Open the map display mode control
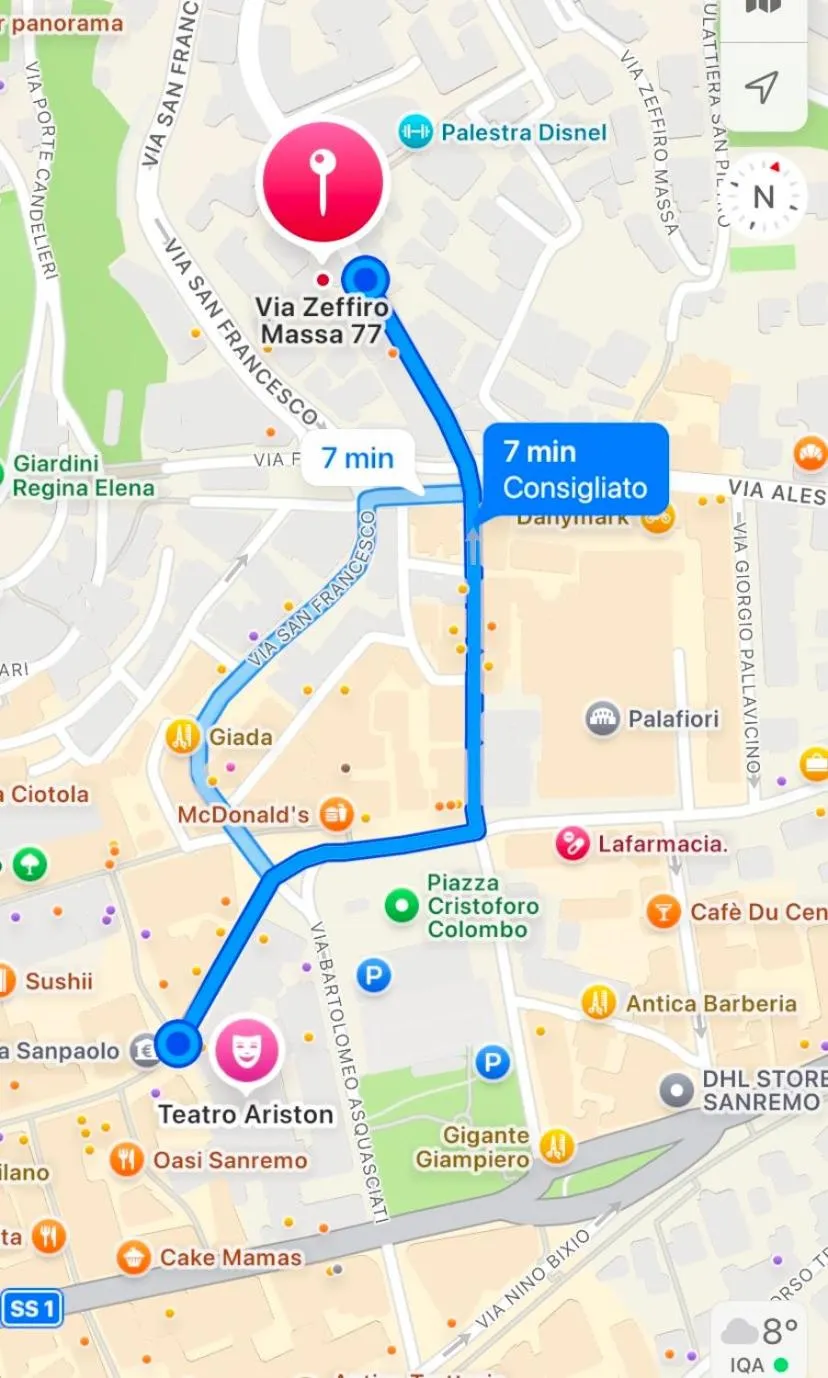Screen dimensions: 828x1378 (763, 8)
